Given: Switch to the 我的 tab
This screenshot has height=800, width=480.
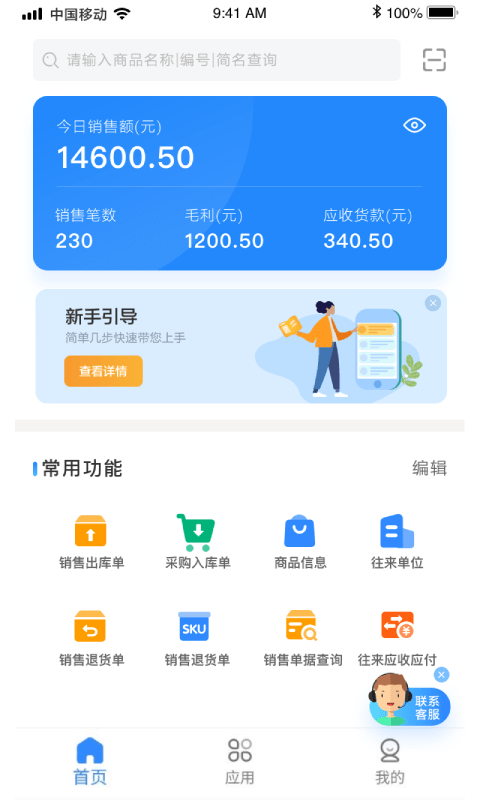Looking at the screenshot, I should [390, 761].
